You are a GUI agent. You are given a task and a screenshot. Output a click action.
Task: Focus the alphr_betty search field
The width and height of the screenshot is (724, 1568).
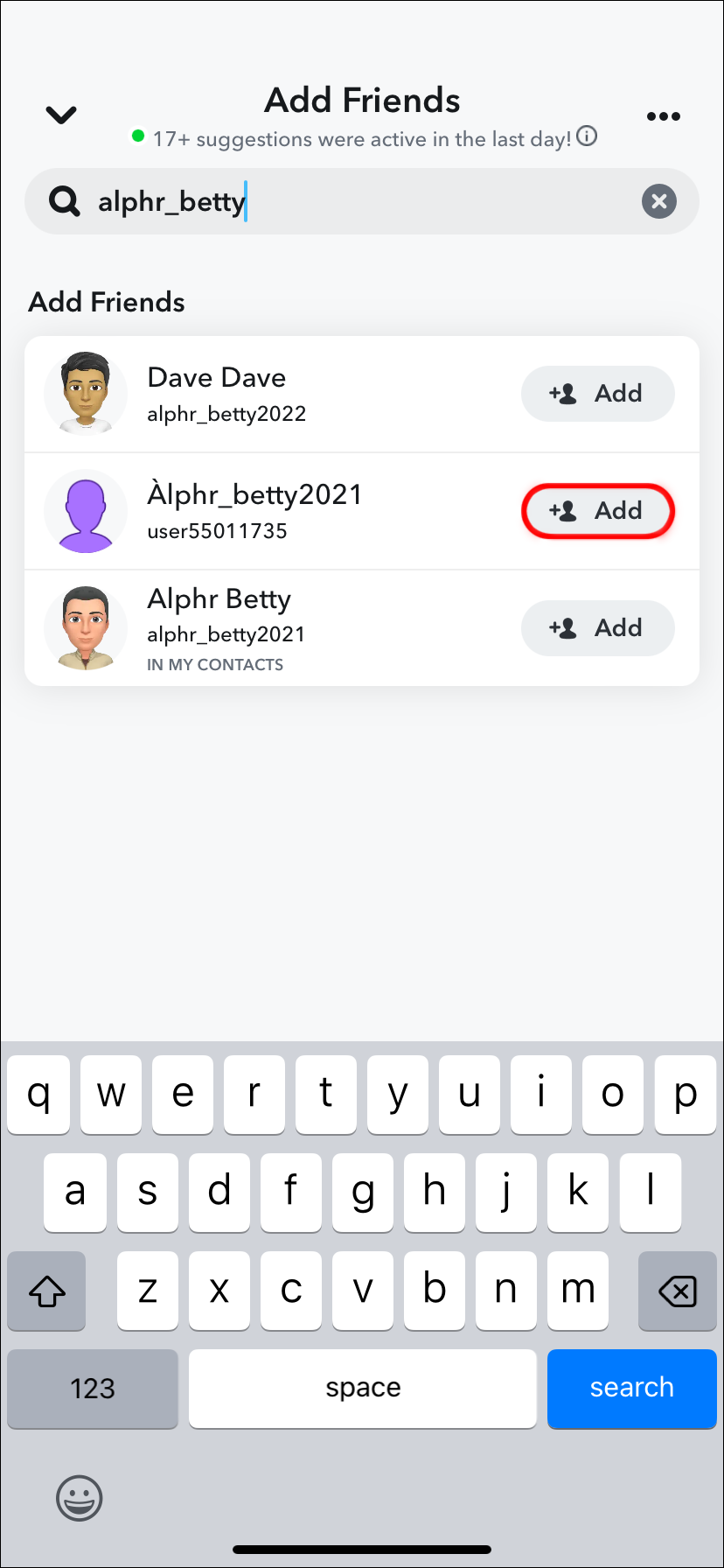[350, 202]
